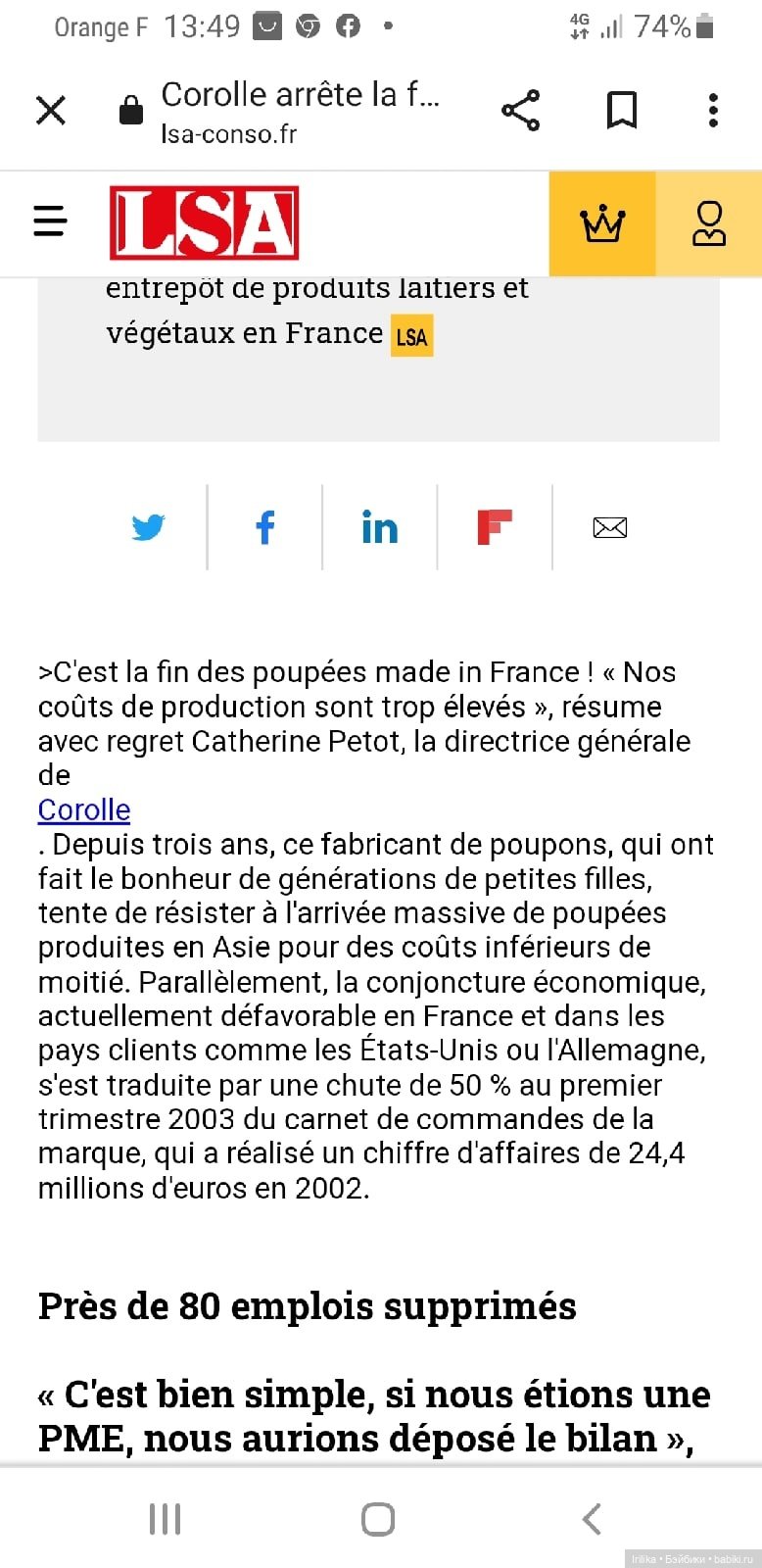Image resolution: width=762 pixels, height=1568 pixels.
Task: Send the article by email
Action: click(609, 527)
